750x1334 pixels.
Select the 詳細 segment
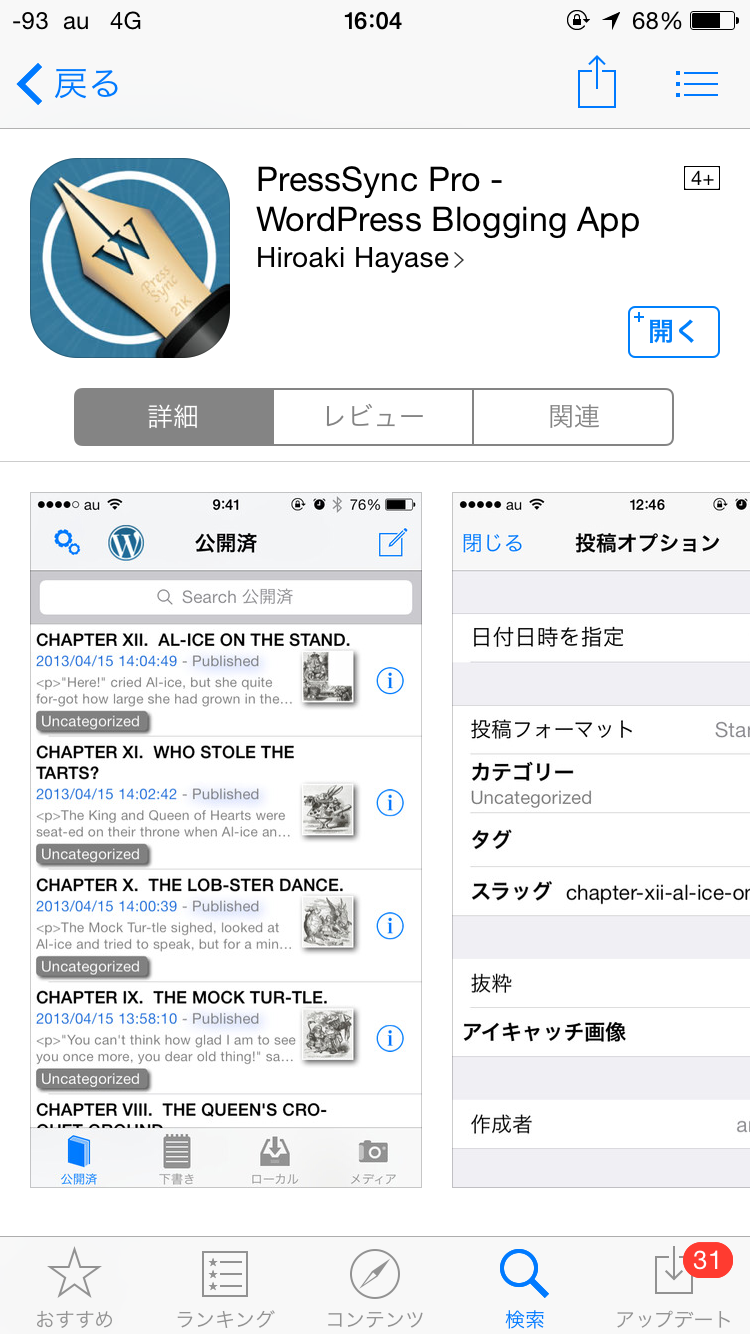(174, 417)
